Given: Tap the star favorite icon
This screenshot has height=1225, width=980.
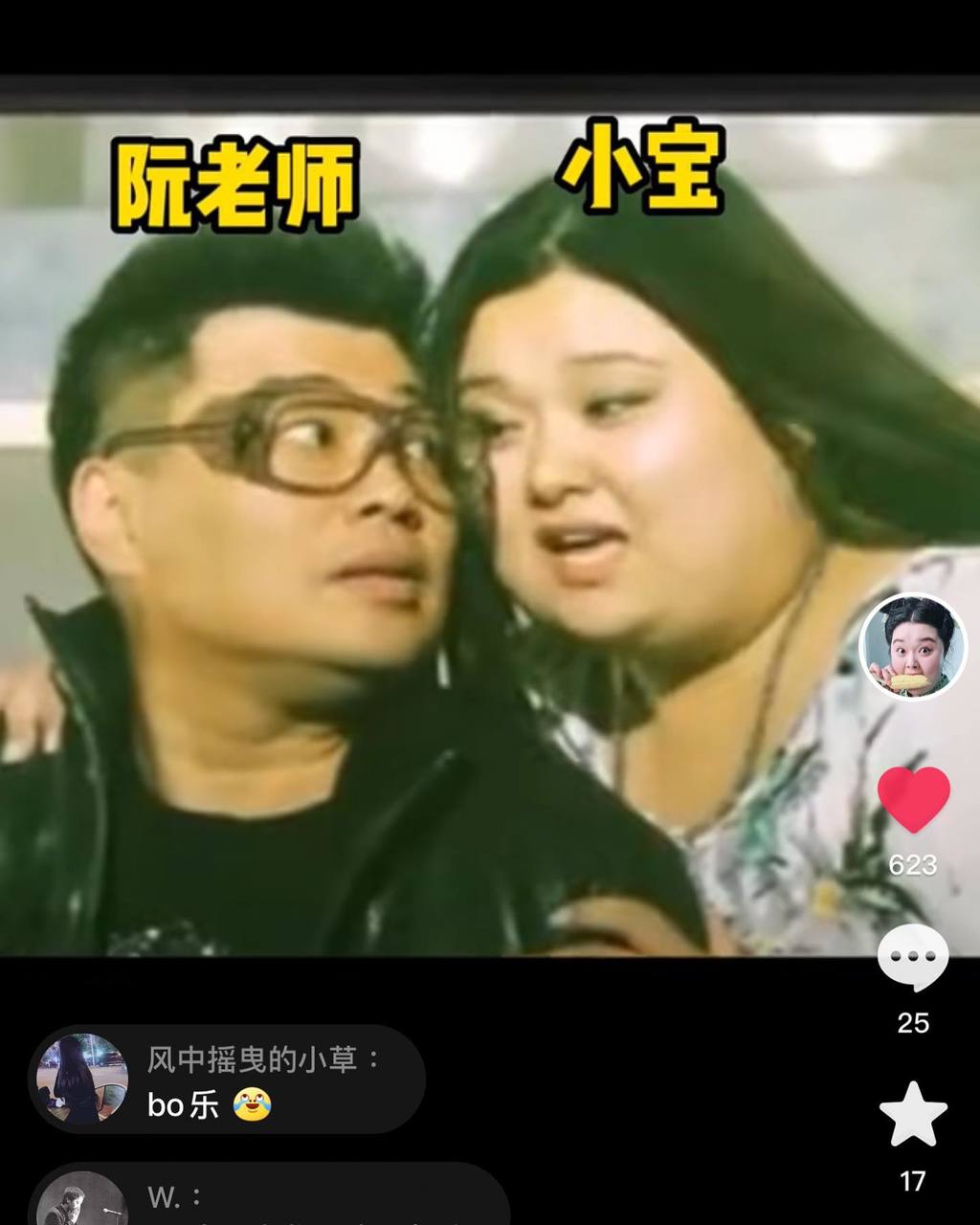Looking at the screenshot, I should click(913, 1116).
